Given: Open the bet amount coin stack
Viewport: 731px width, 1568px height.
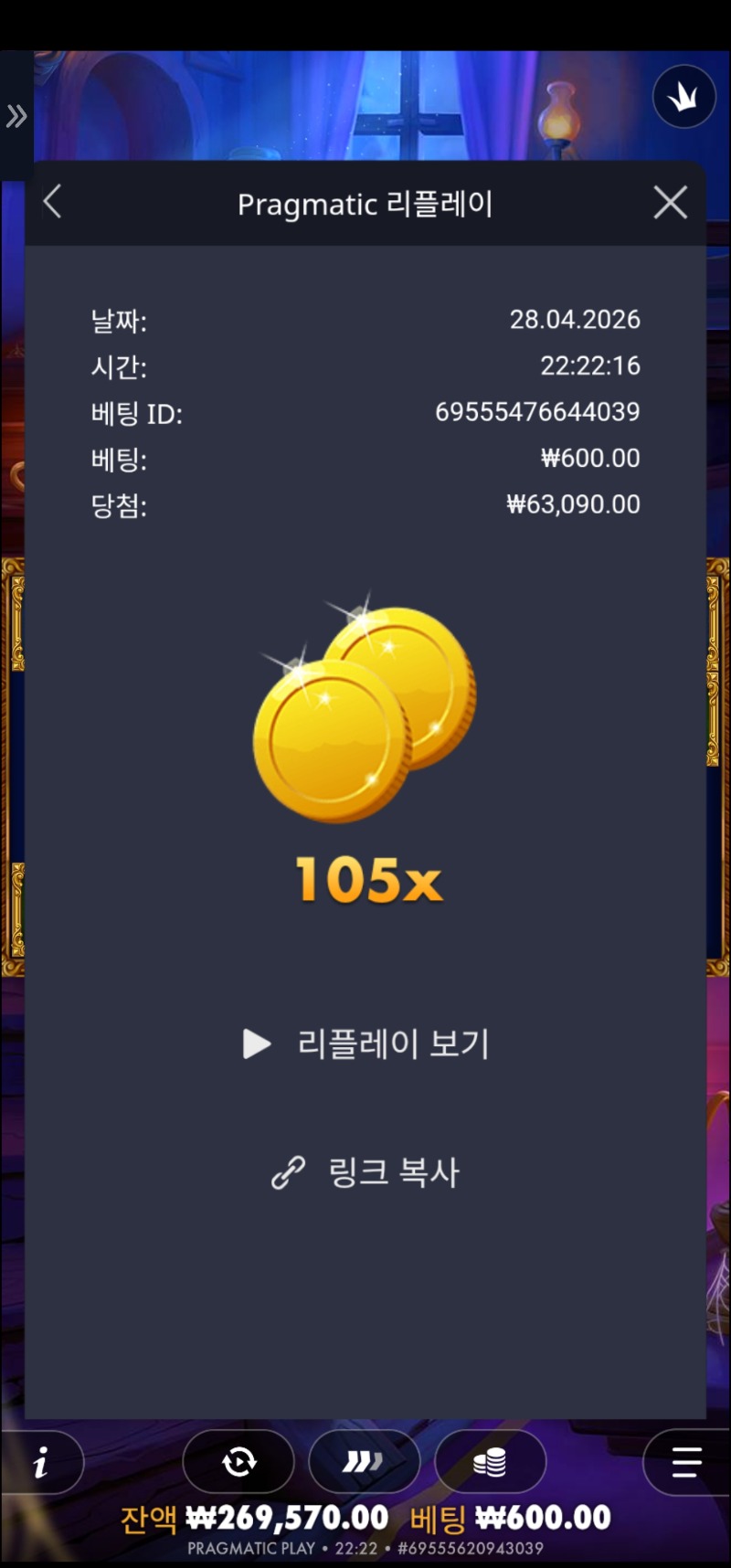Looking at the screenshot, I should pyautogui.click(x=490, y=1462).
